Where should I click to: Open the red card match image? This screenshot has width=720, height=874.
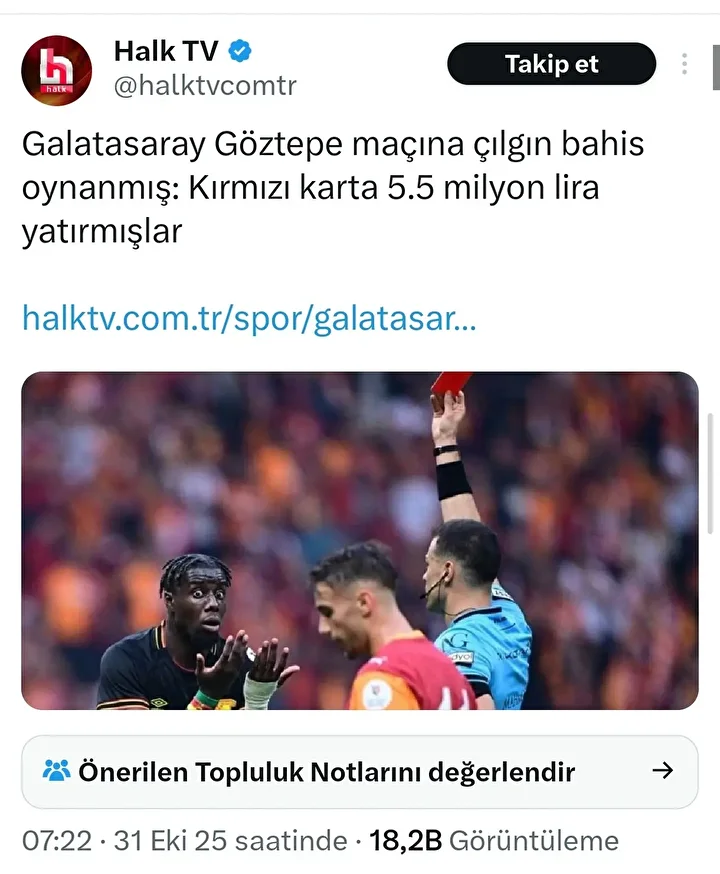tap(360, 540)
